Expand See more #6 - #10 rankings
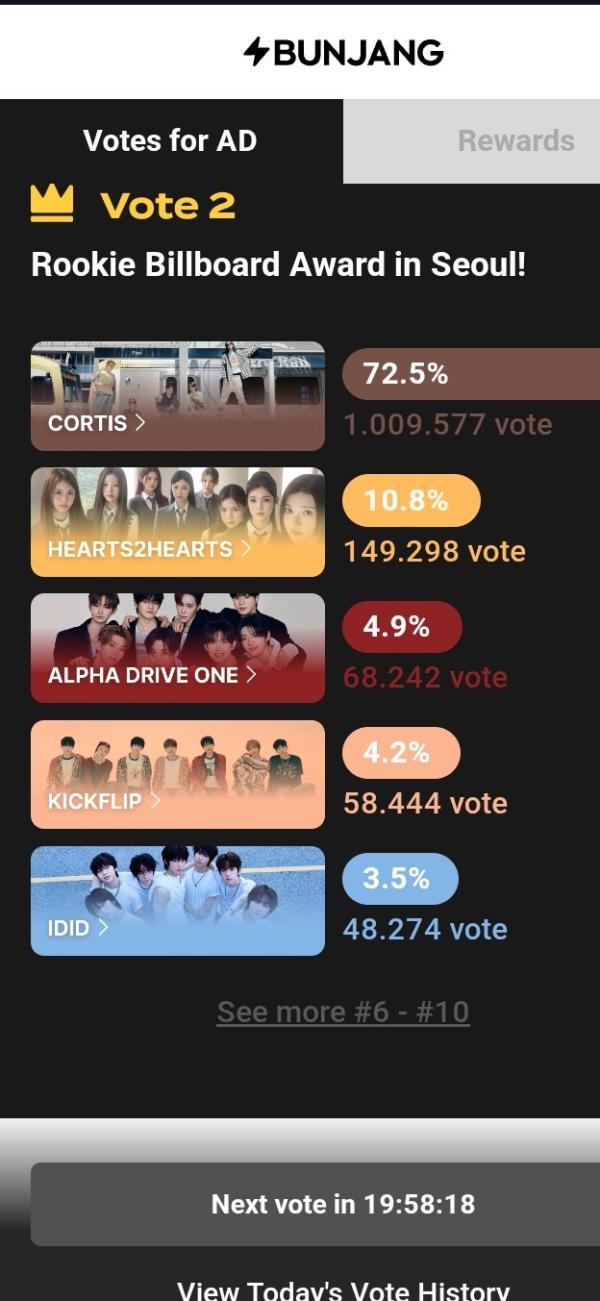This screenshot has height=1301, width=600. pos(343,1011)
